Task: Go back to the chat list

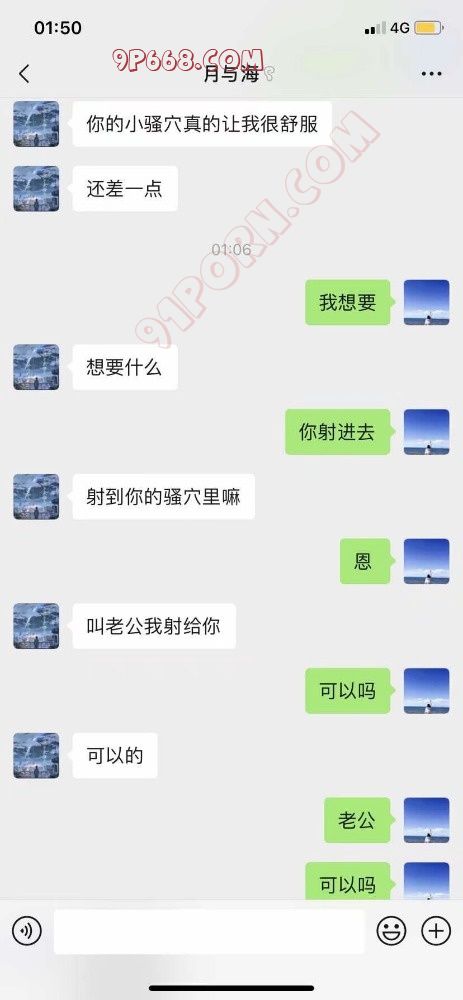Action: (x=24, y=74)
